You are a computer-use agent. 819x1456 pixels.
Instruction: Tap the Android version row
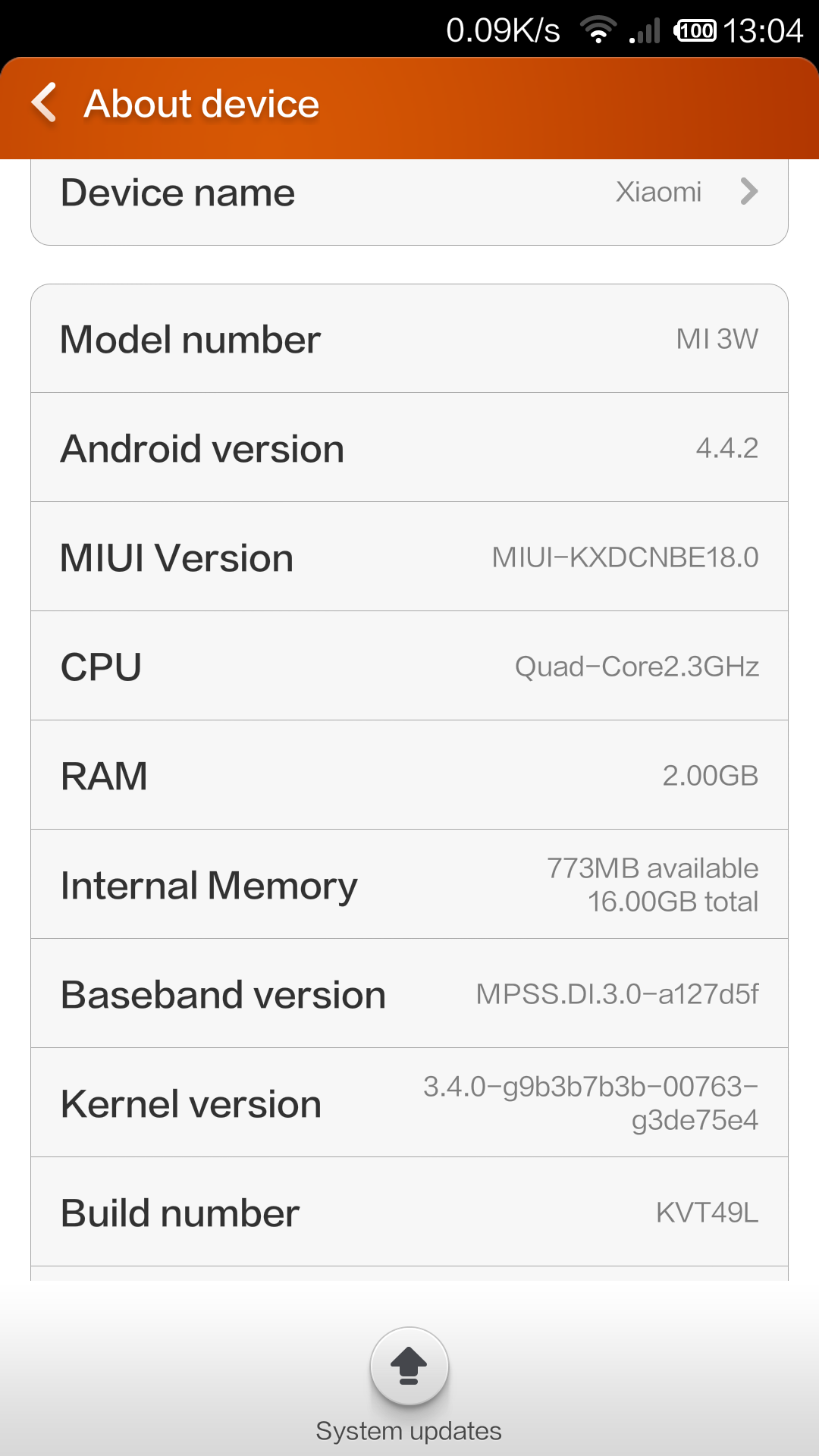click(x=409, y=447)
